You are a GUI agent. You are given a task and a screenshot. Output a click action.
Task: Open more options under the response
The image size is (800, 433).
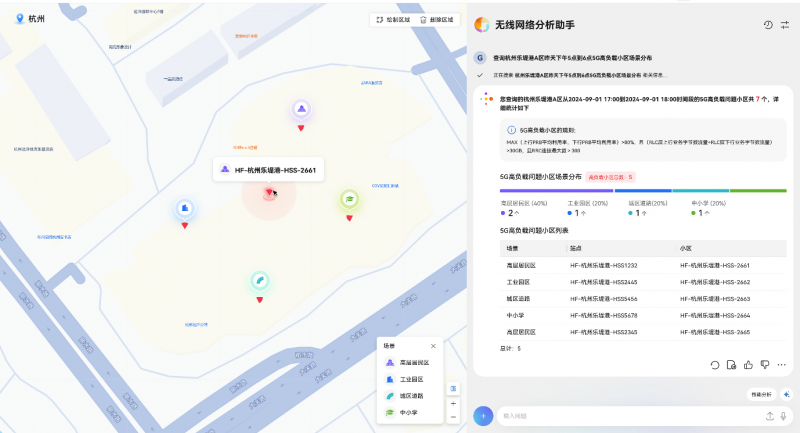coord(781,364)
